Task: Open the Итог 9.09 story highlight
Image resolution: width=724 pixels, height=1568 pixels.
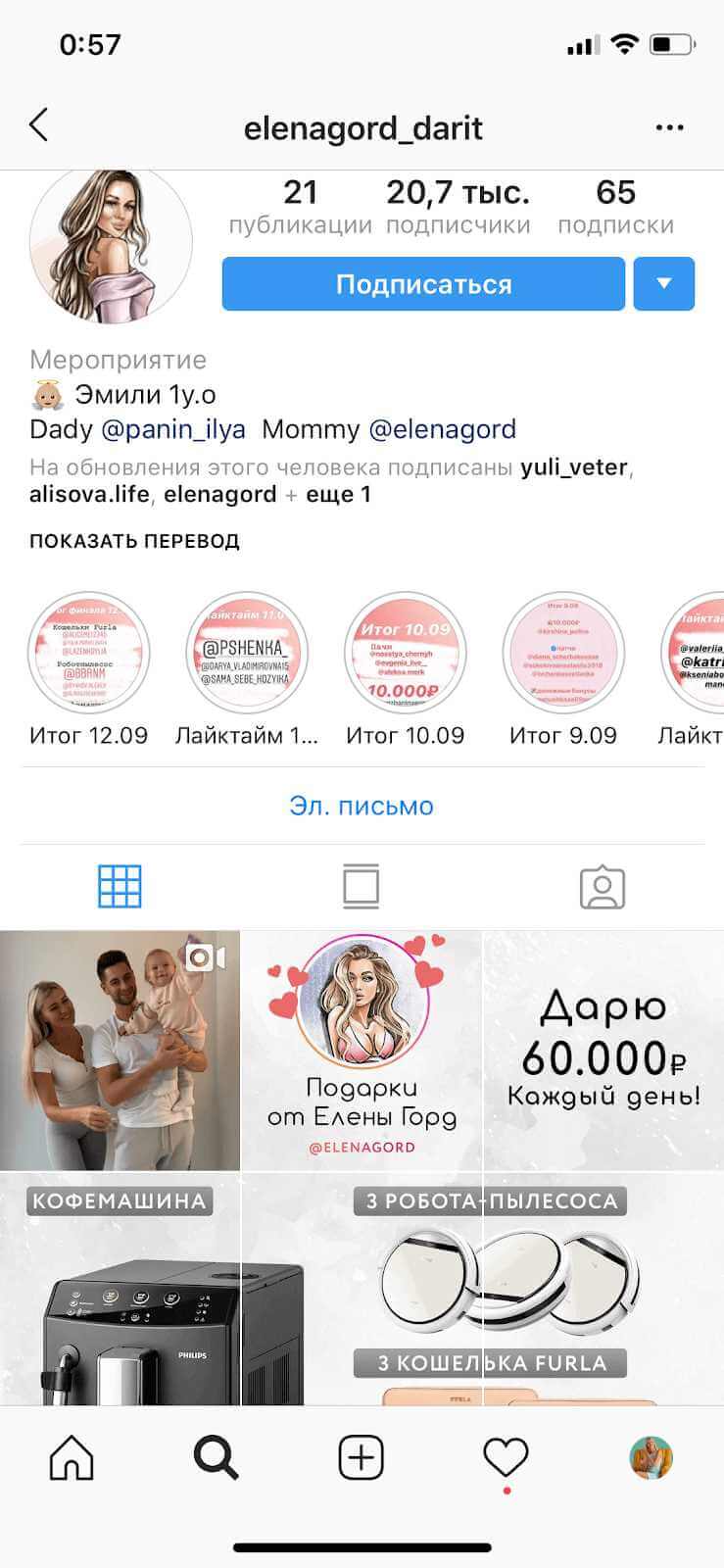Action: 562,653
